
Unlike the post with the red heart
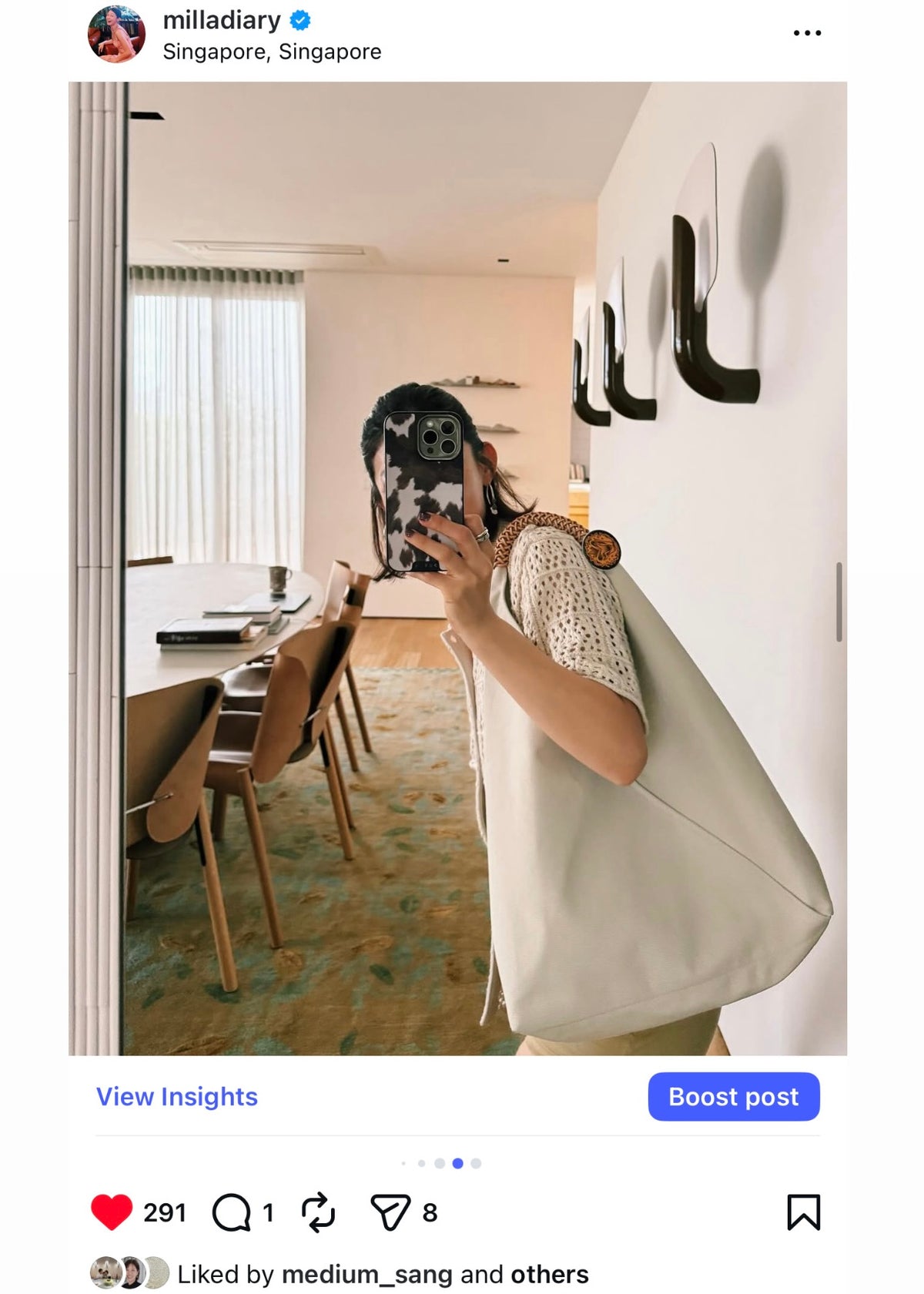(112, 1212)
